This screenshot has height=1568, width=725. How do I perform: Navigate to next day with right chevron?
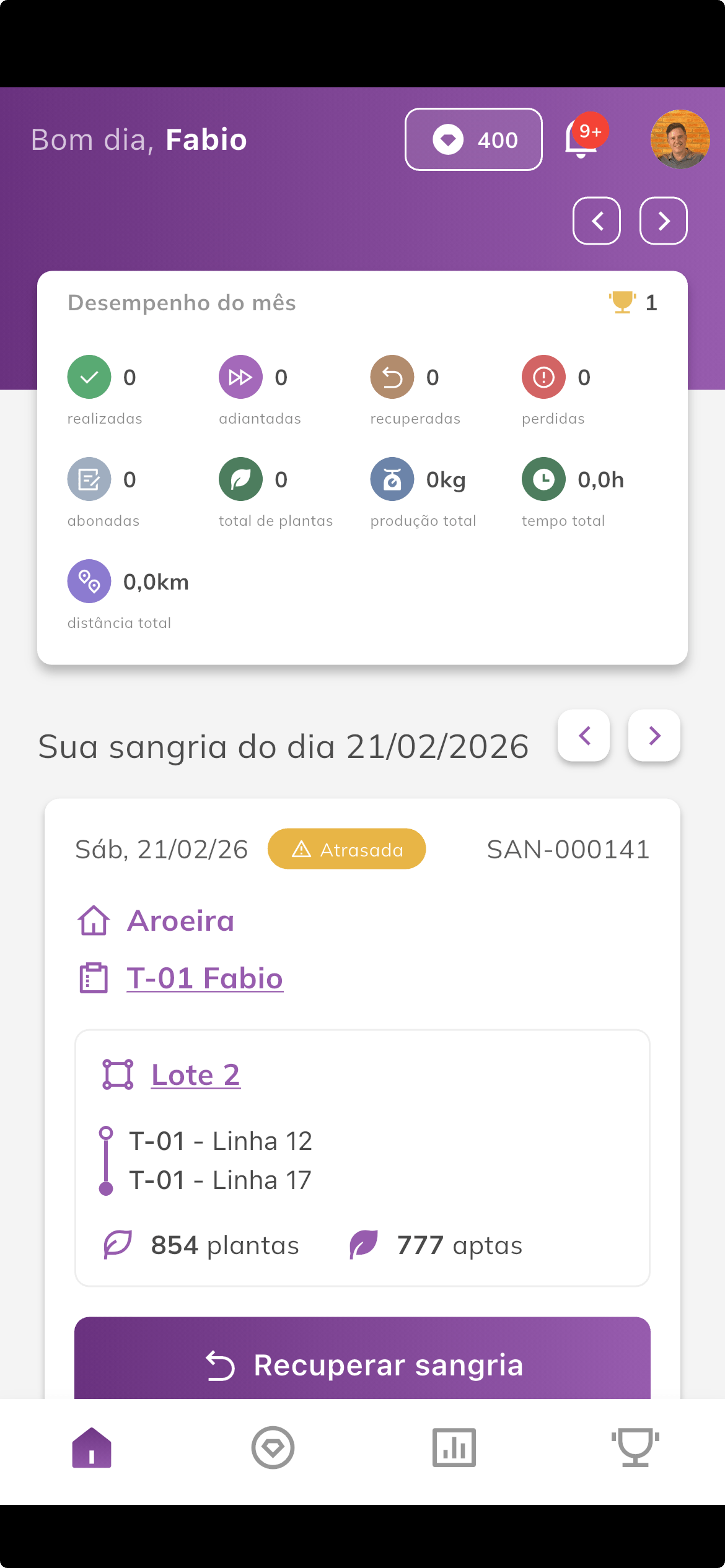point(654,736)
